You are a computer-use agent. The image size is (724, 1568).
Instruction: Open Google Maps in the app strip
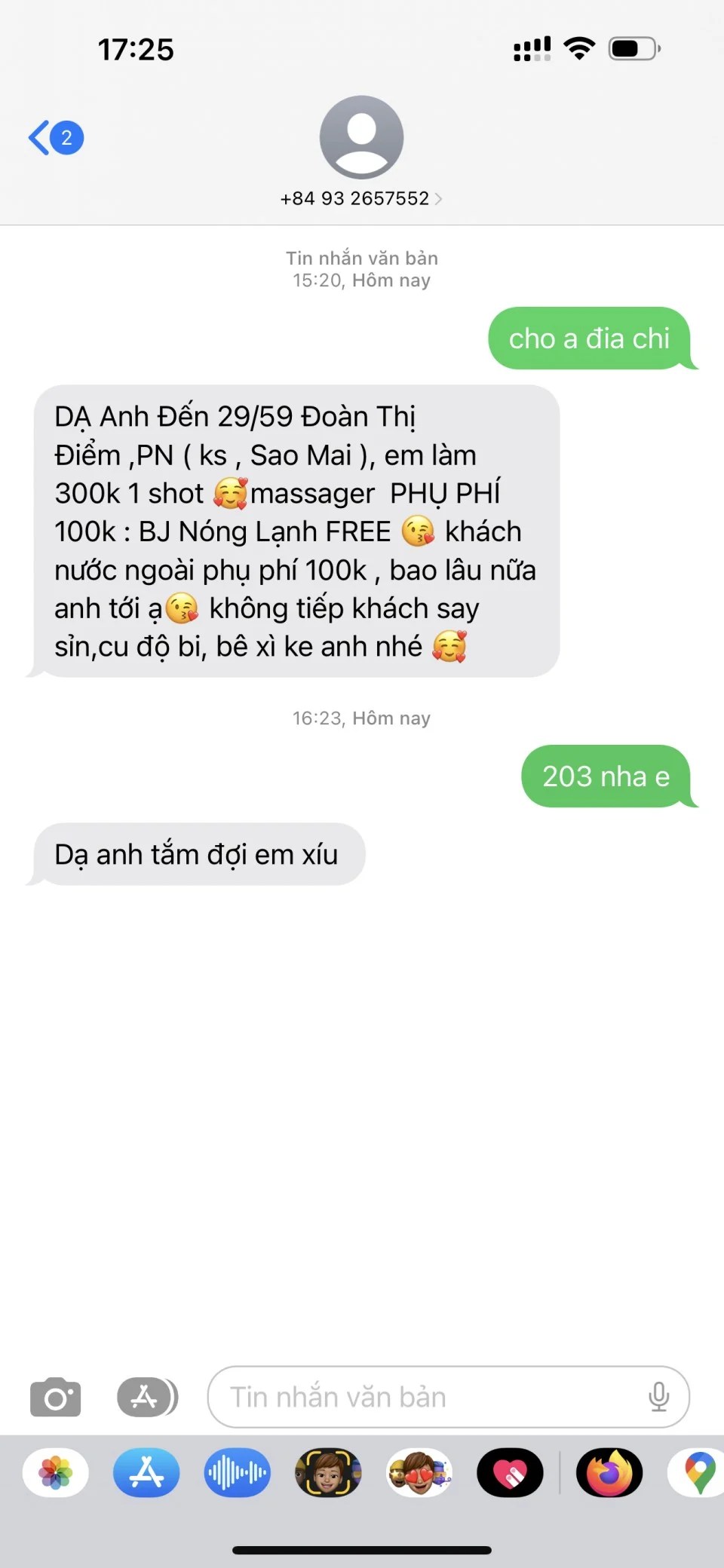tap(698, 1472)
